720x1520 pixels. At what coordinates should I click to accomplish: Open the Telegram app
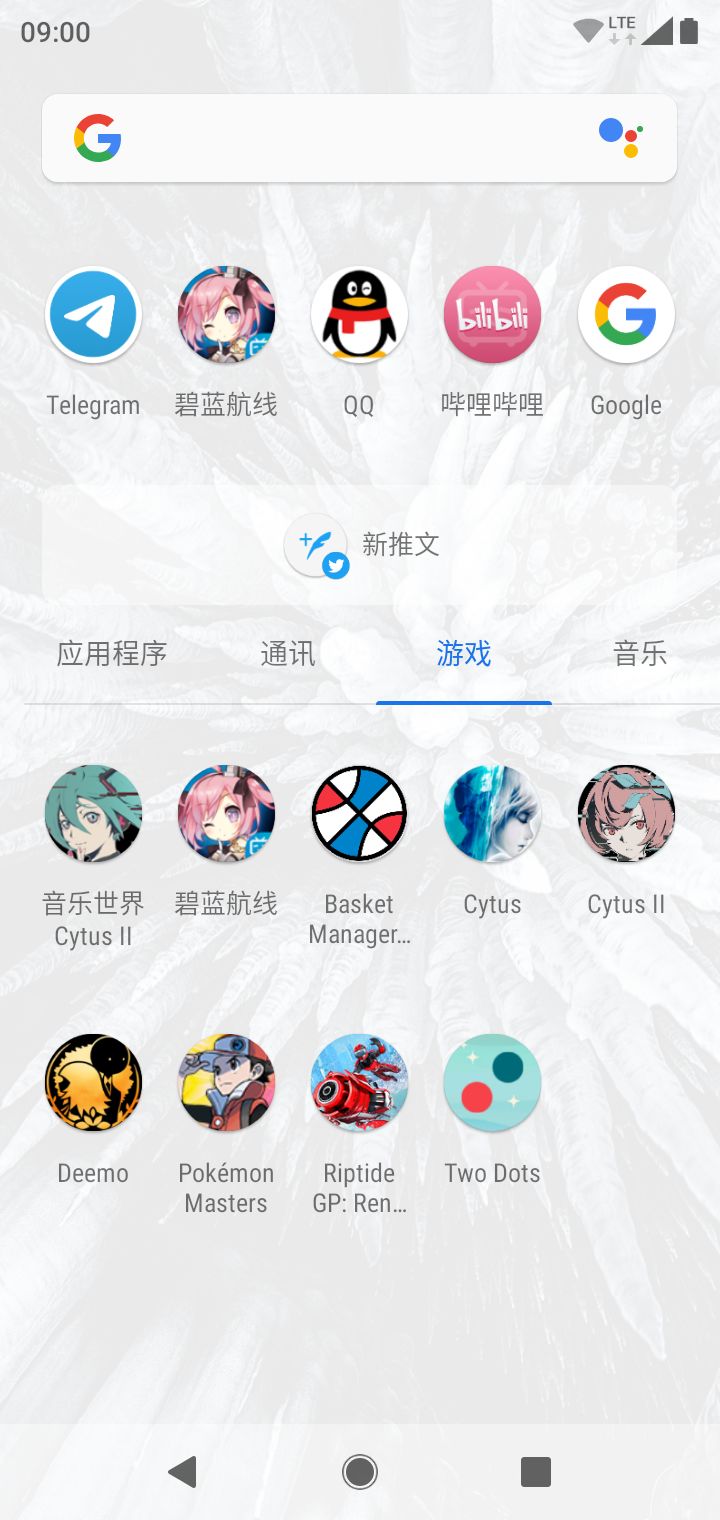[x=93, y=316]
